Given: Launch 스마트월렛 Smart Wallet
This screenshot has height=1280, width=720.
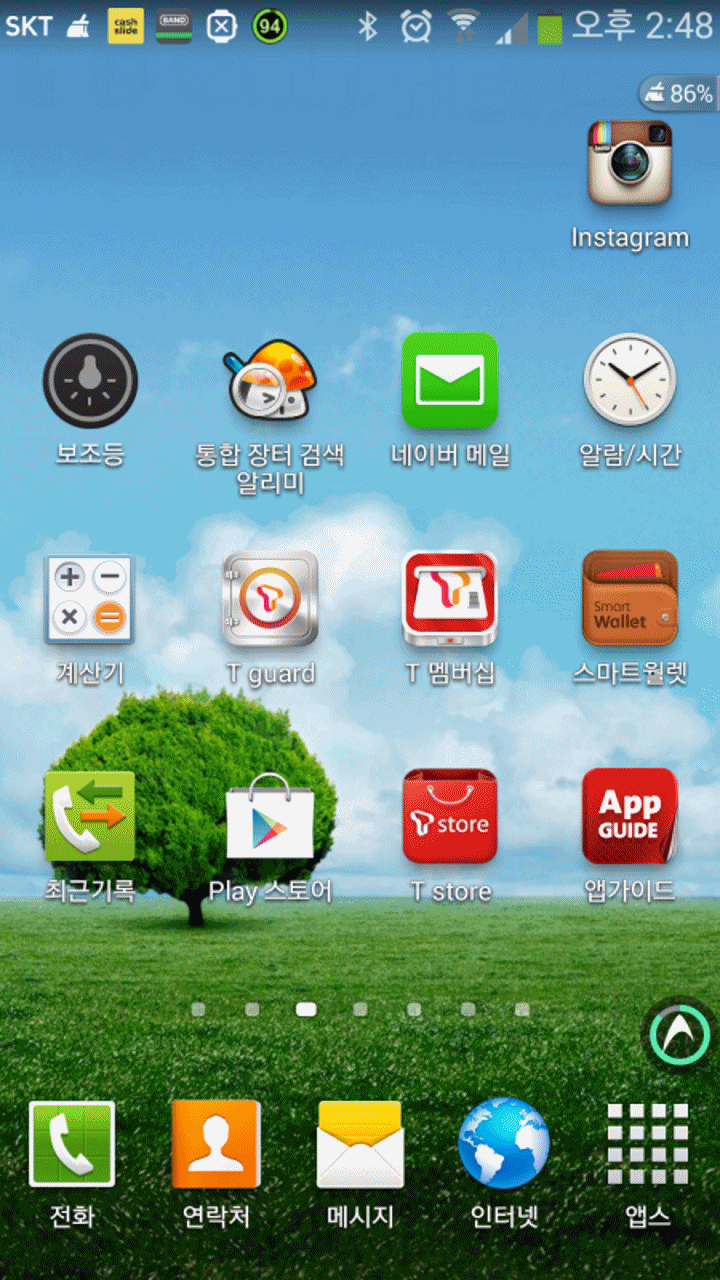Looking at the screenshot, I should 629,599.
